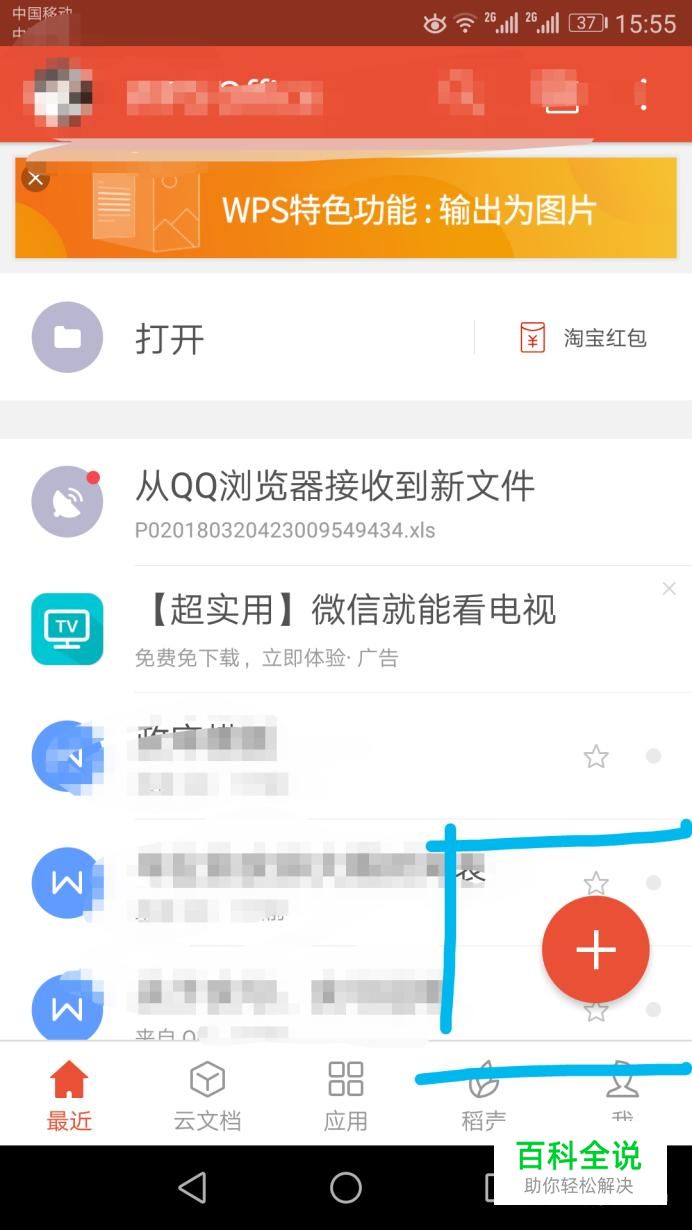Switch to the 云文档 tab
This screenshot has height=1230, width=692.
tap(207, 1096)
